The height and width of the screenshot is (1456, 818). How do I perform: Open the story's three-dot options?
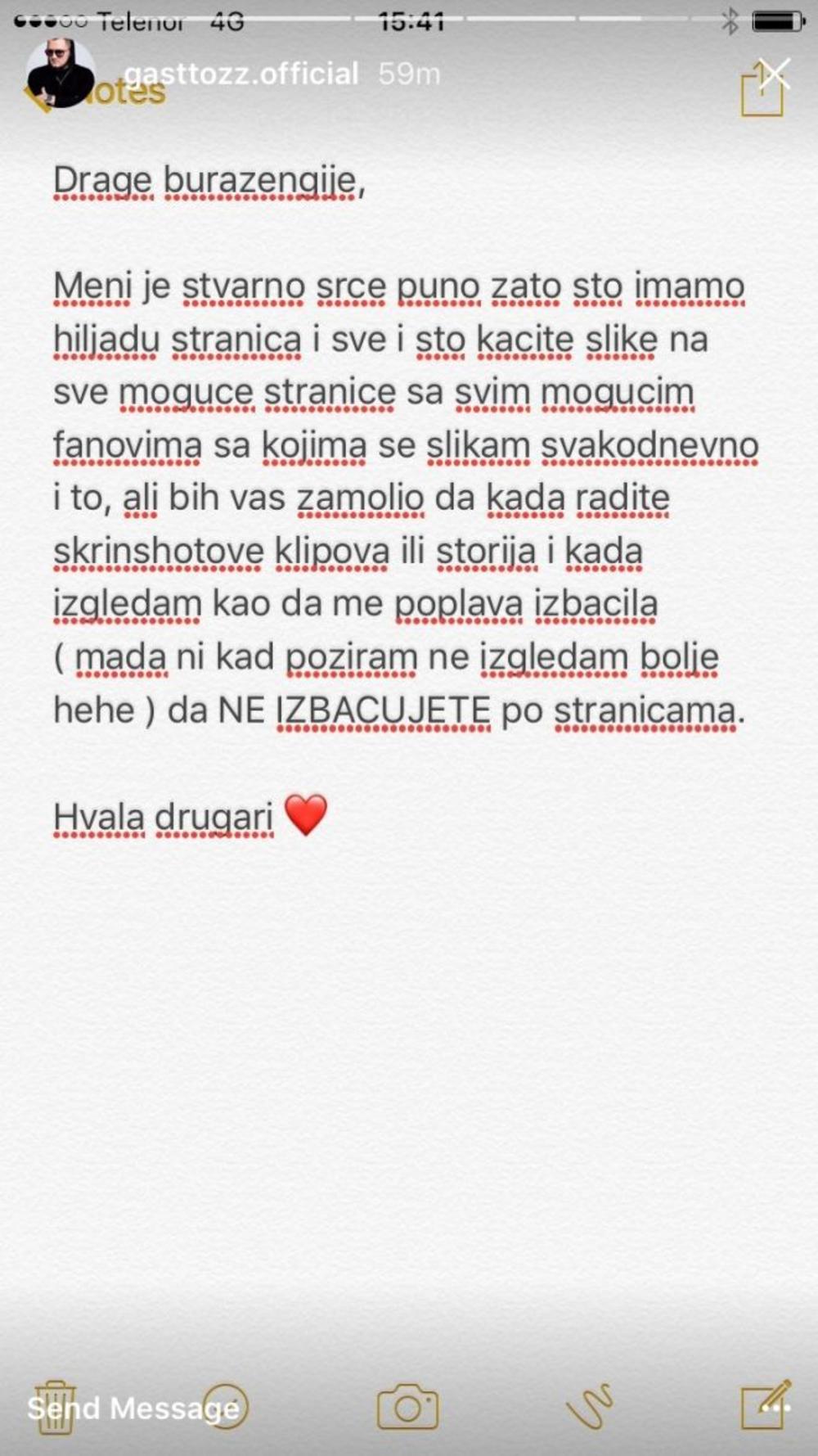coord(774,1408)
